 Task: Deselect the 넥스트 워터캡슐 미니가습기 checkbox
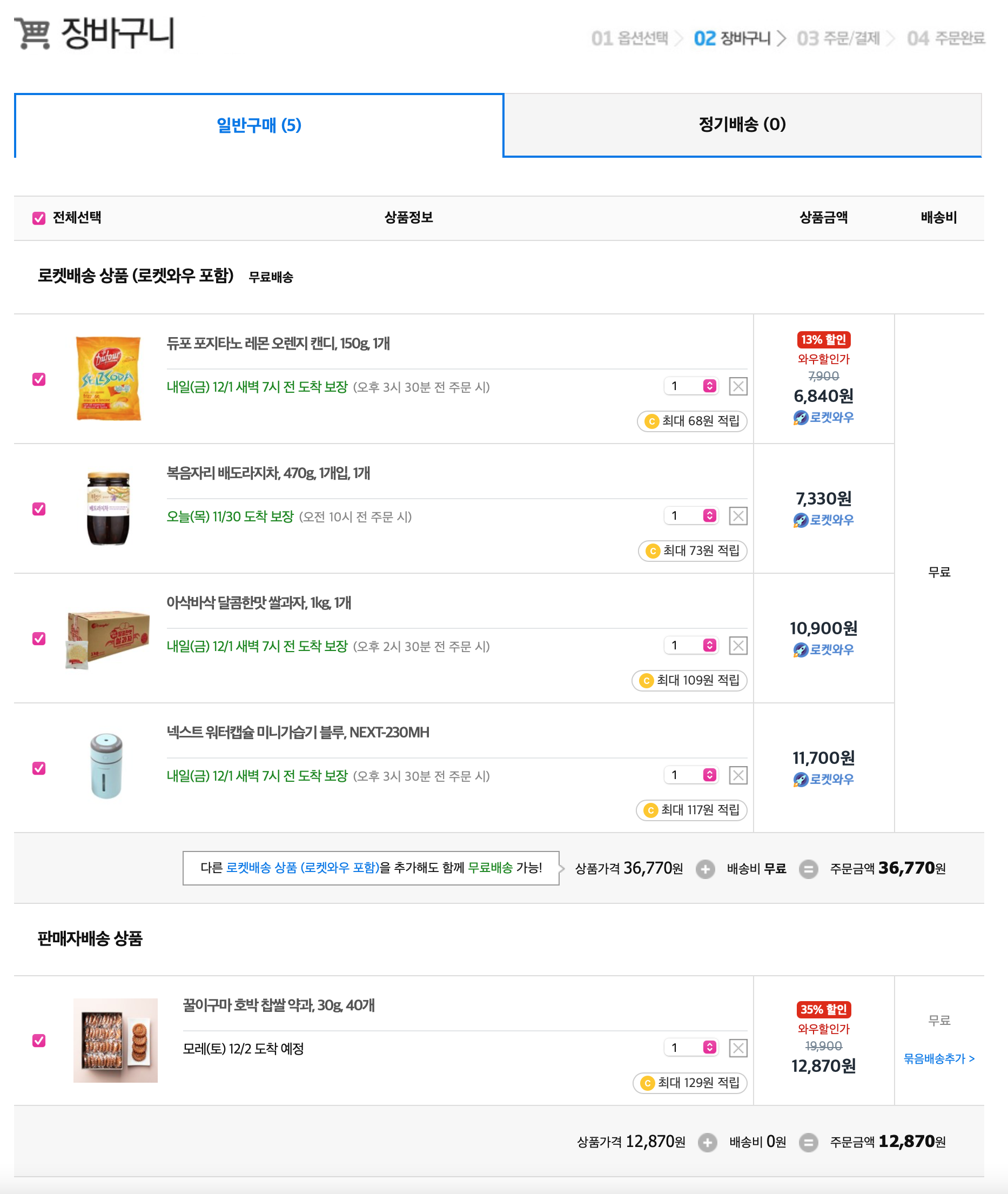tap(39, 768)
